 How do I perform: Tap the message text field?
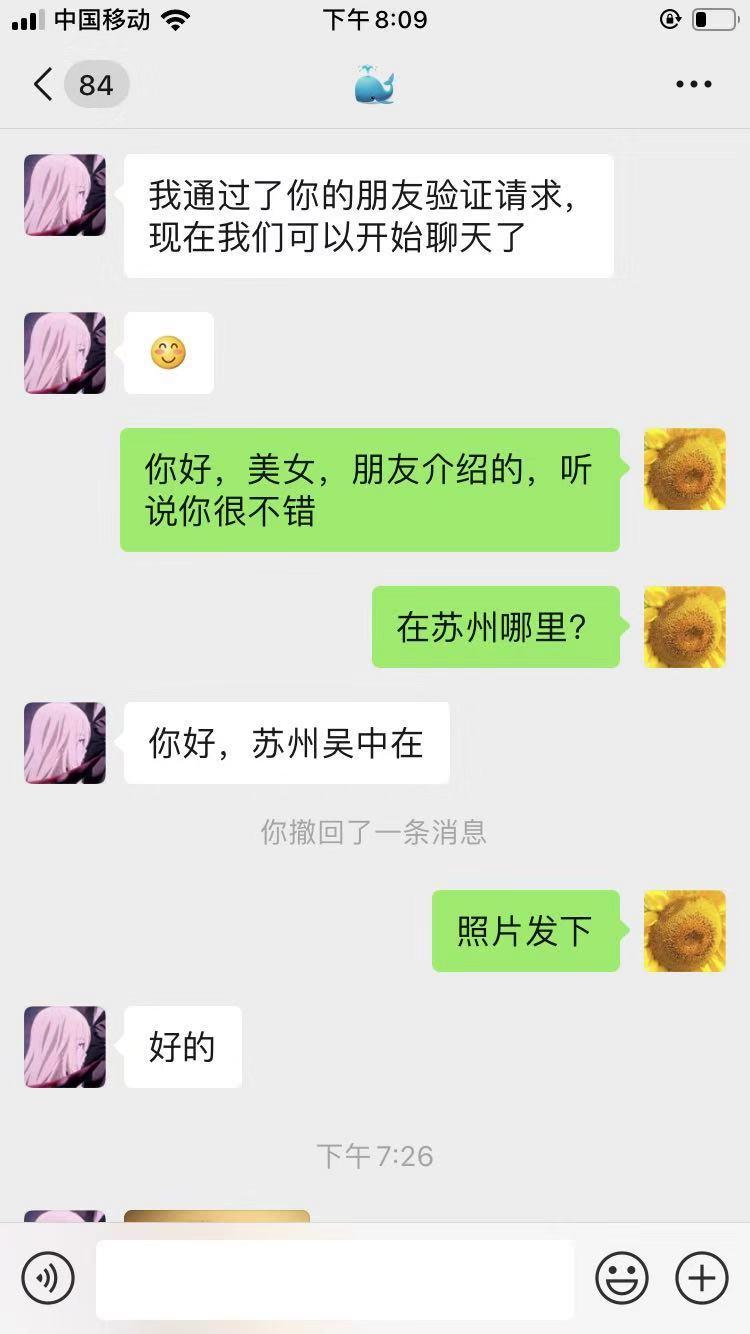click(335, 1279)
